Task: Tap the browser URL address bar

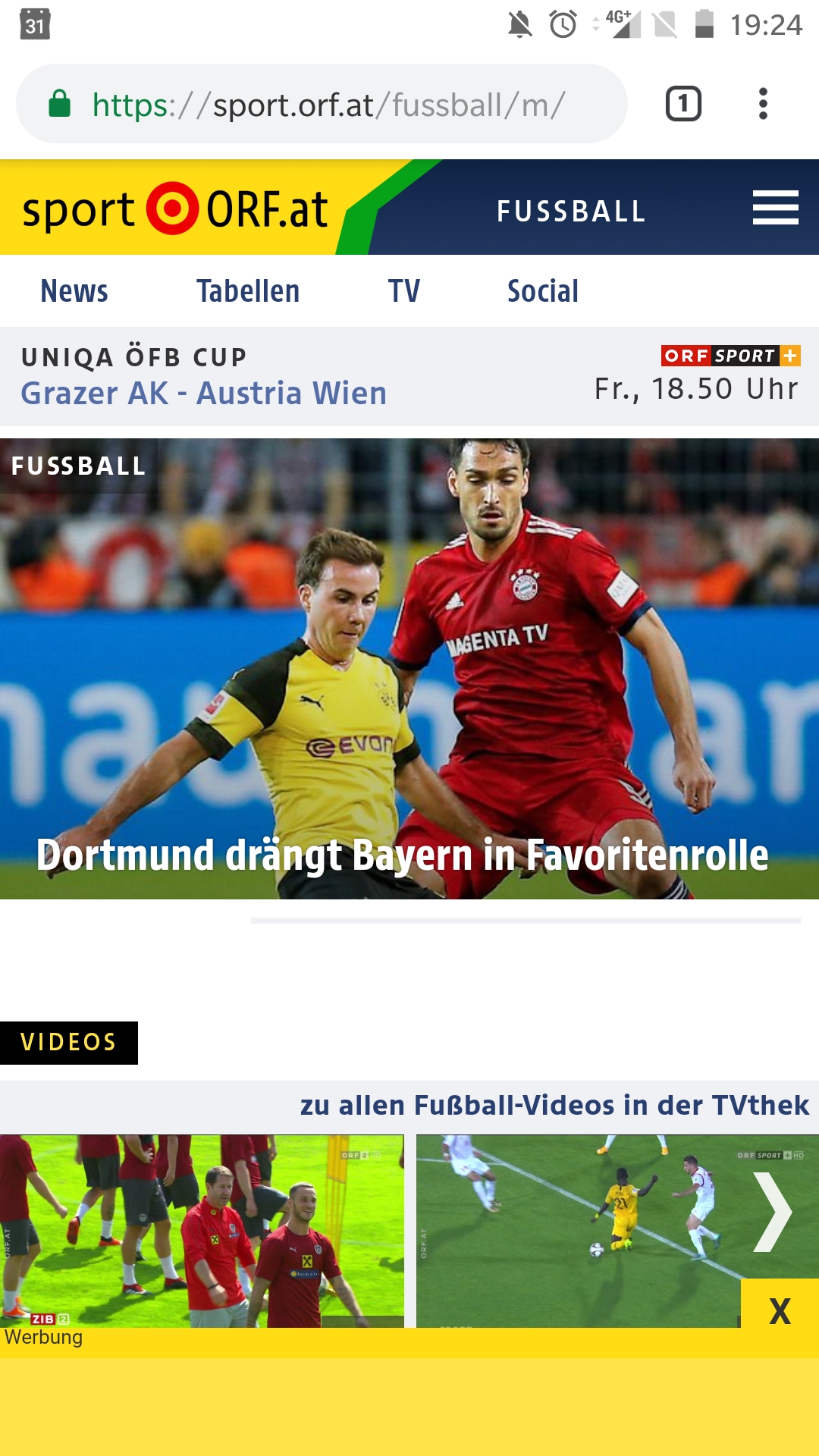Action: tap(326, 105)
